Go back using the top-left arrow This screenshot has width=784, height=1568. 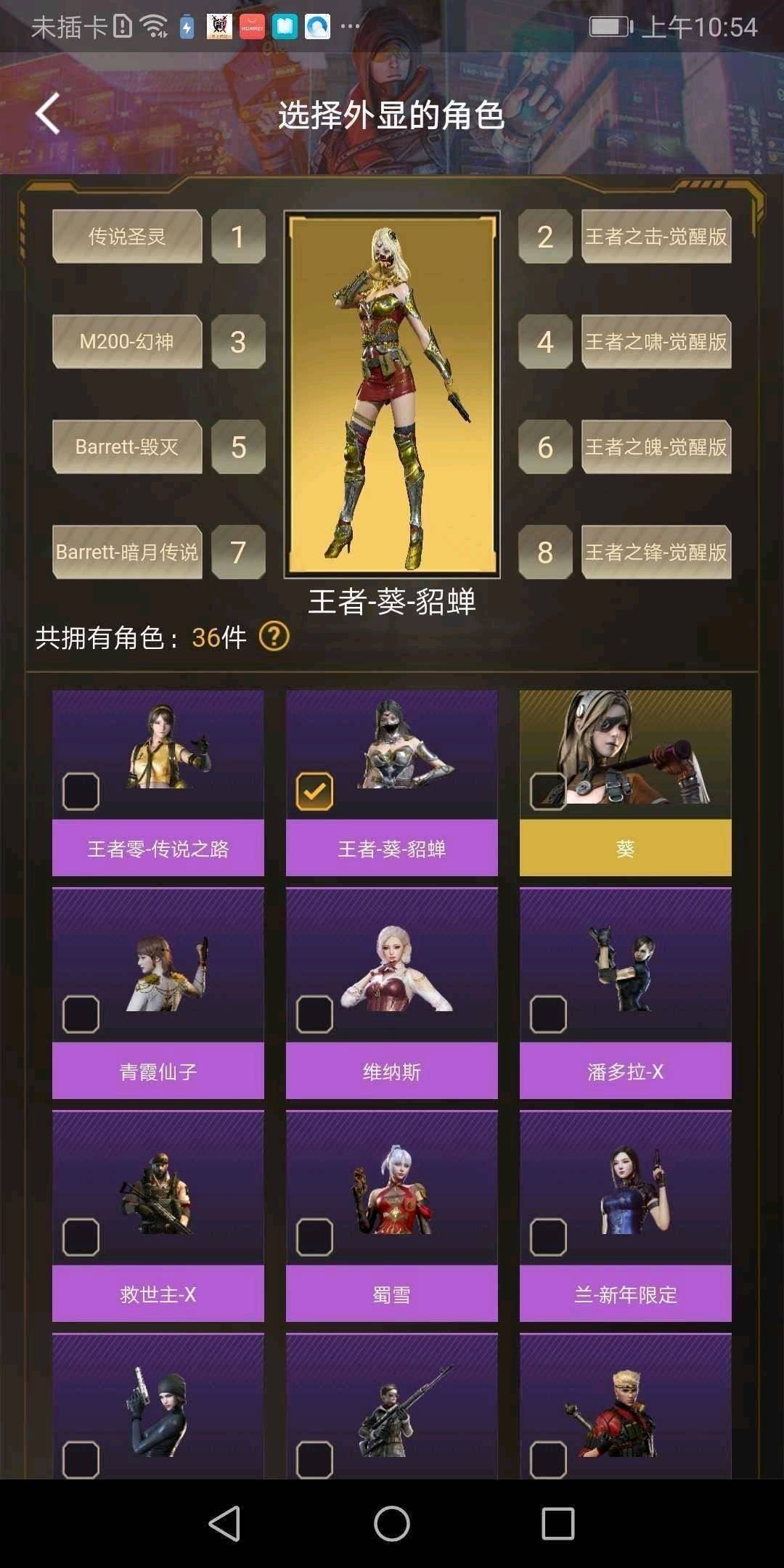[x=48, y=113]
